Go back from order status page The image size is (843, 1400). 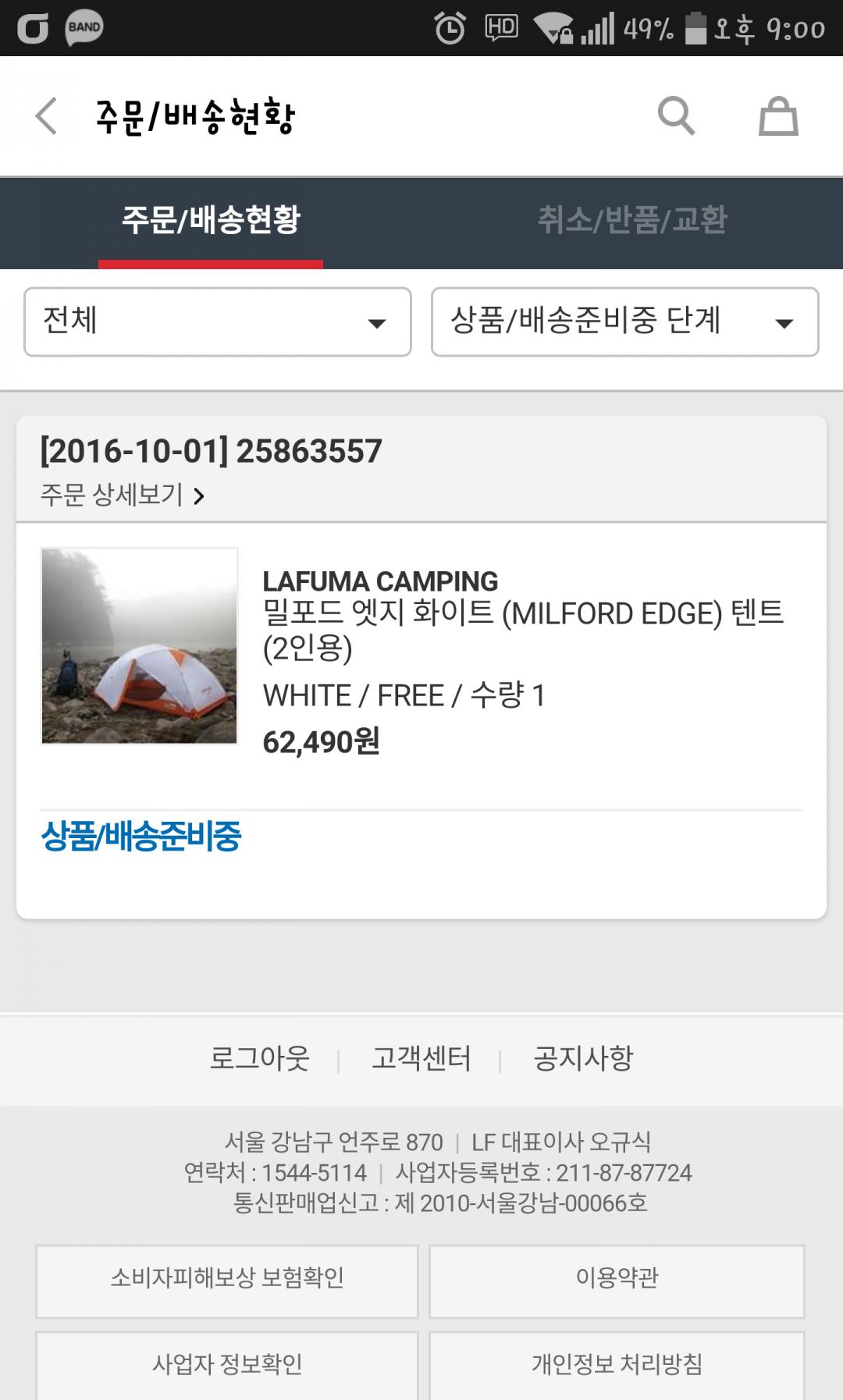click(47, 116)
